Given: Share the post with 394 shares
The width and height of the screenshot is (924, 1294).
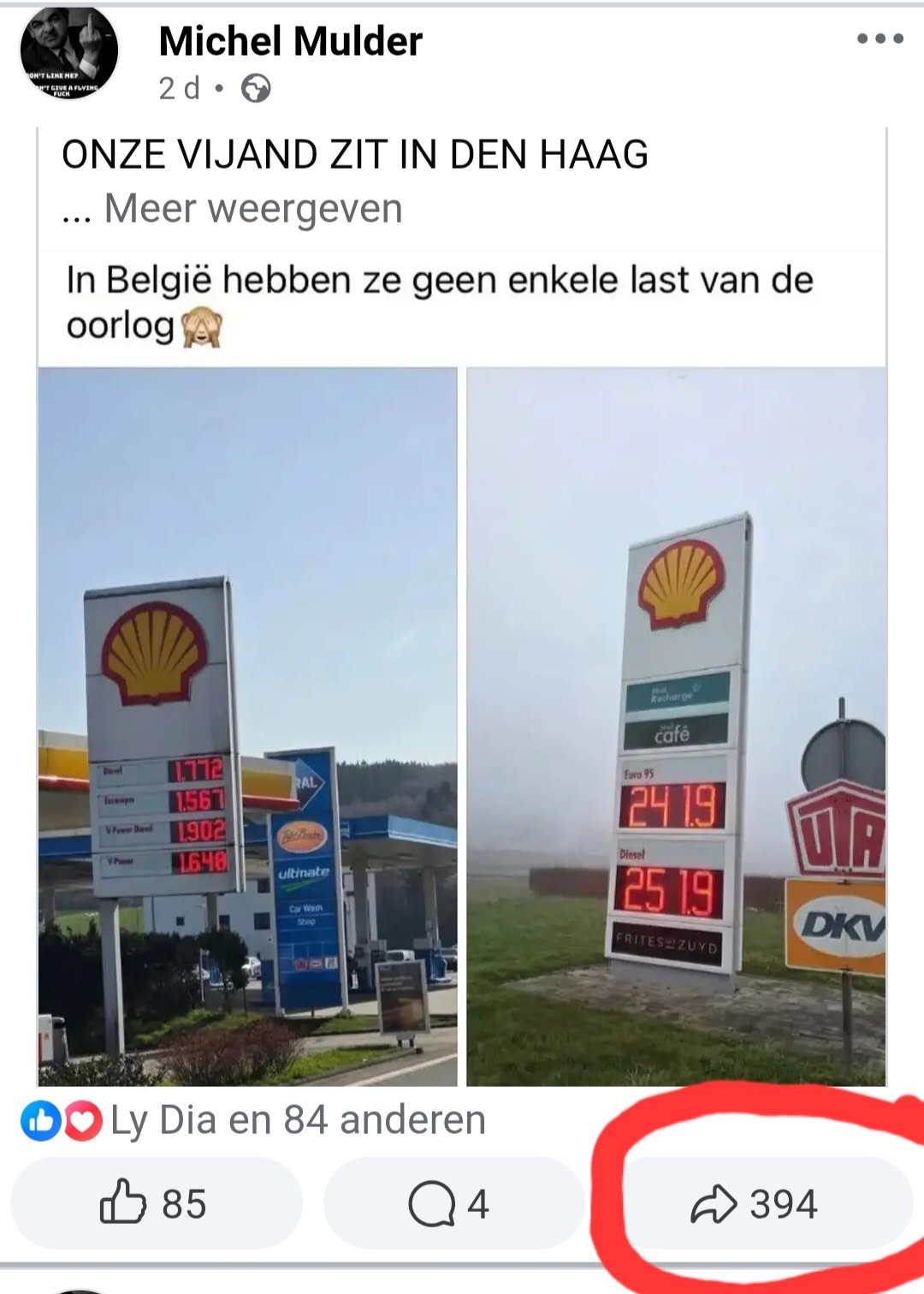Looking at the screenshot, I should 755,1203.
